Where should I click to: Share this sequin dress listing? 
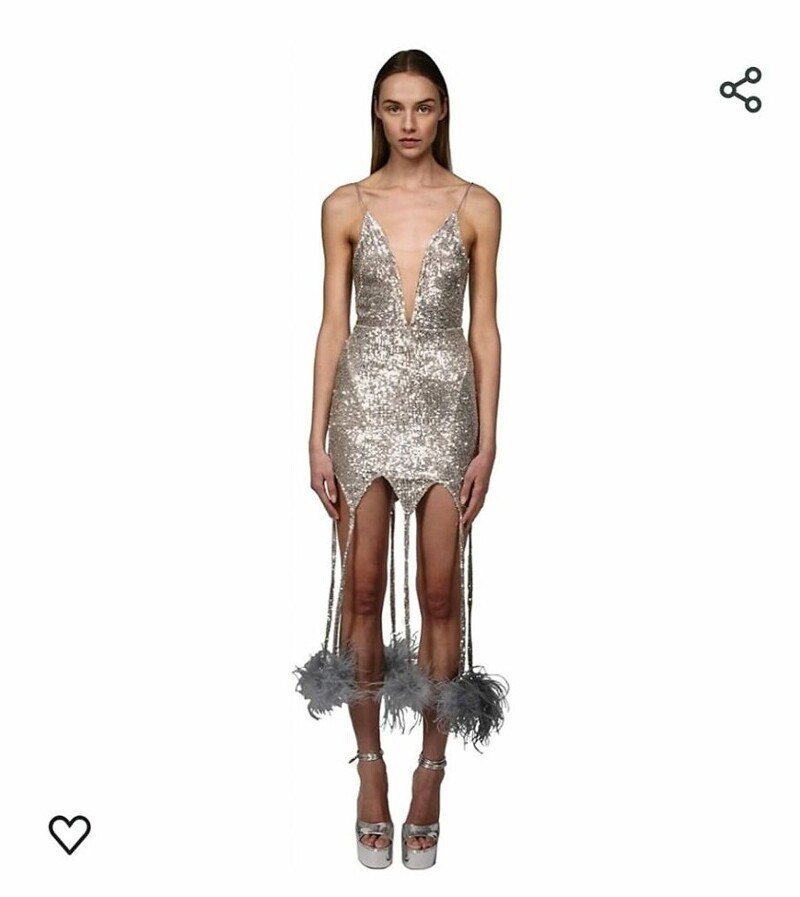[x=741, y=90]
